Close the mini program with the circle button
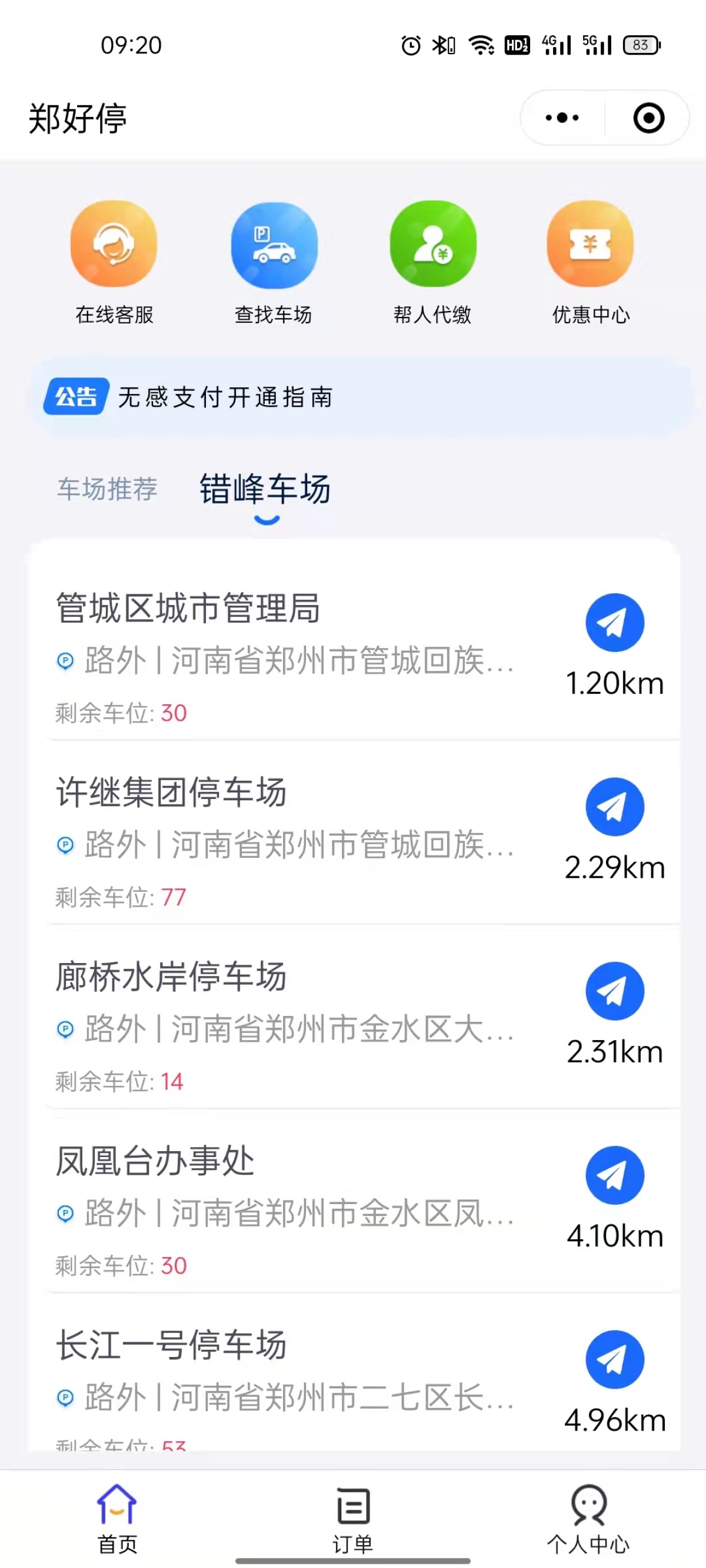 tap(648, 118)
